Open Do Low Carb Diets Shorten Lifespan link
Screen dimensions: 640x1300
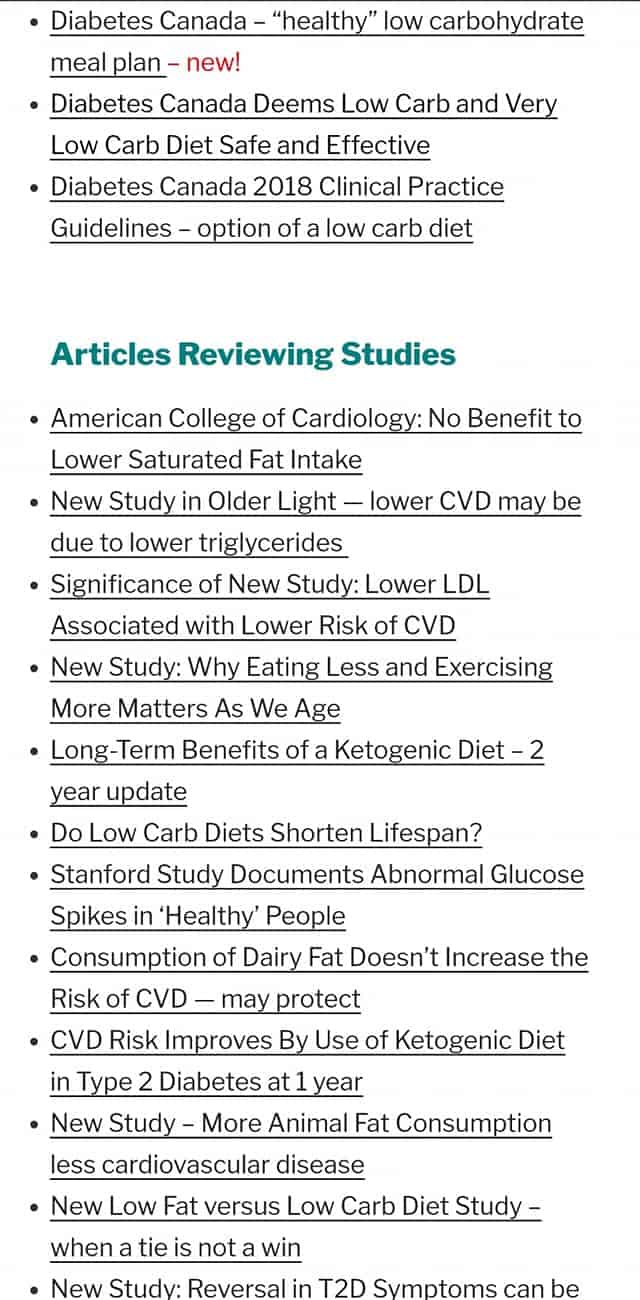[267, 833]
